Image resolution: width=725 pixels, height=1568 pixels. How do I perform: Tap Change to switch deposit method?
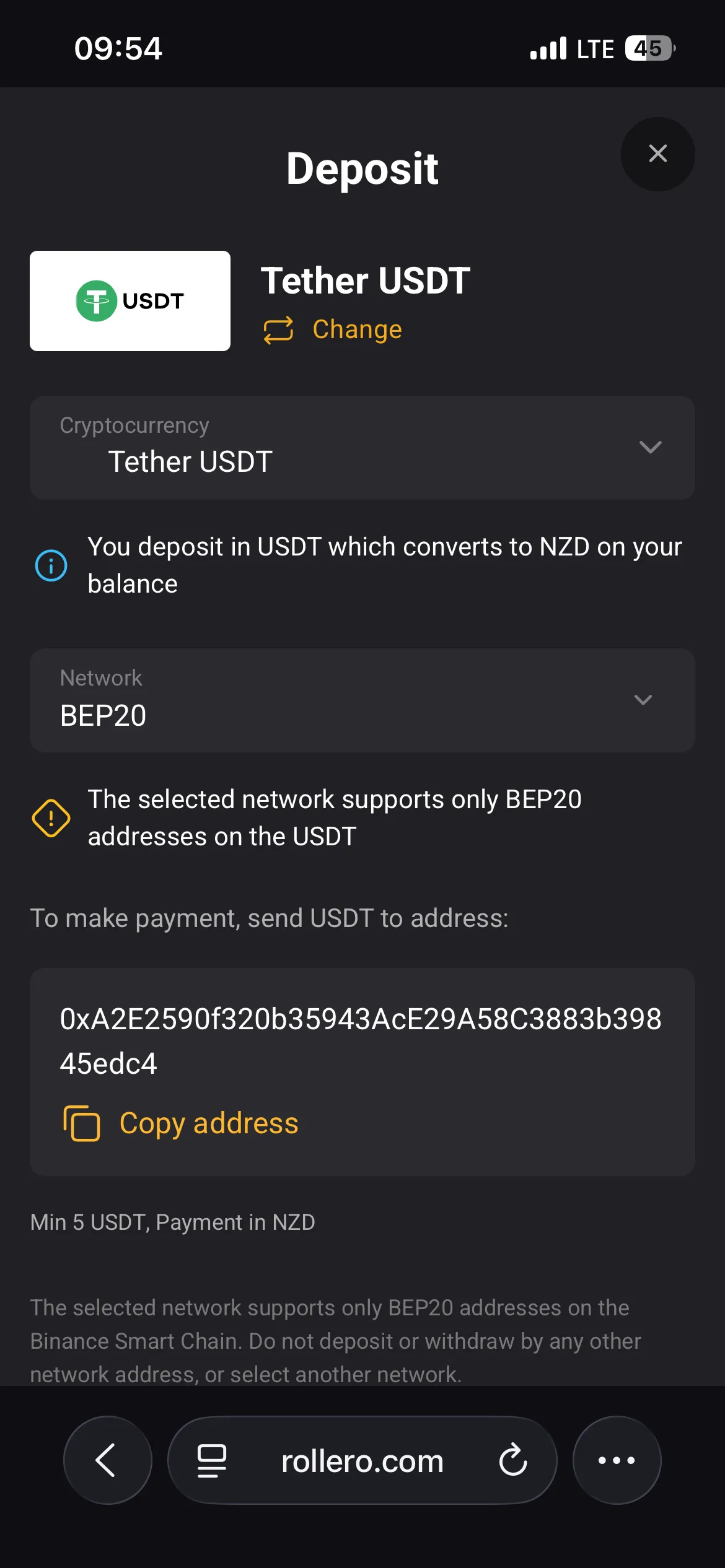(333, 329)
